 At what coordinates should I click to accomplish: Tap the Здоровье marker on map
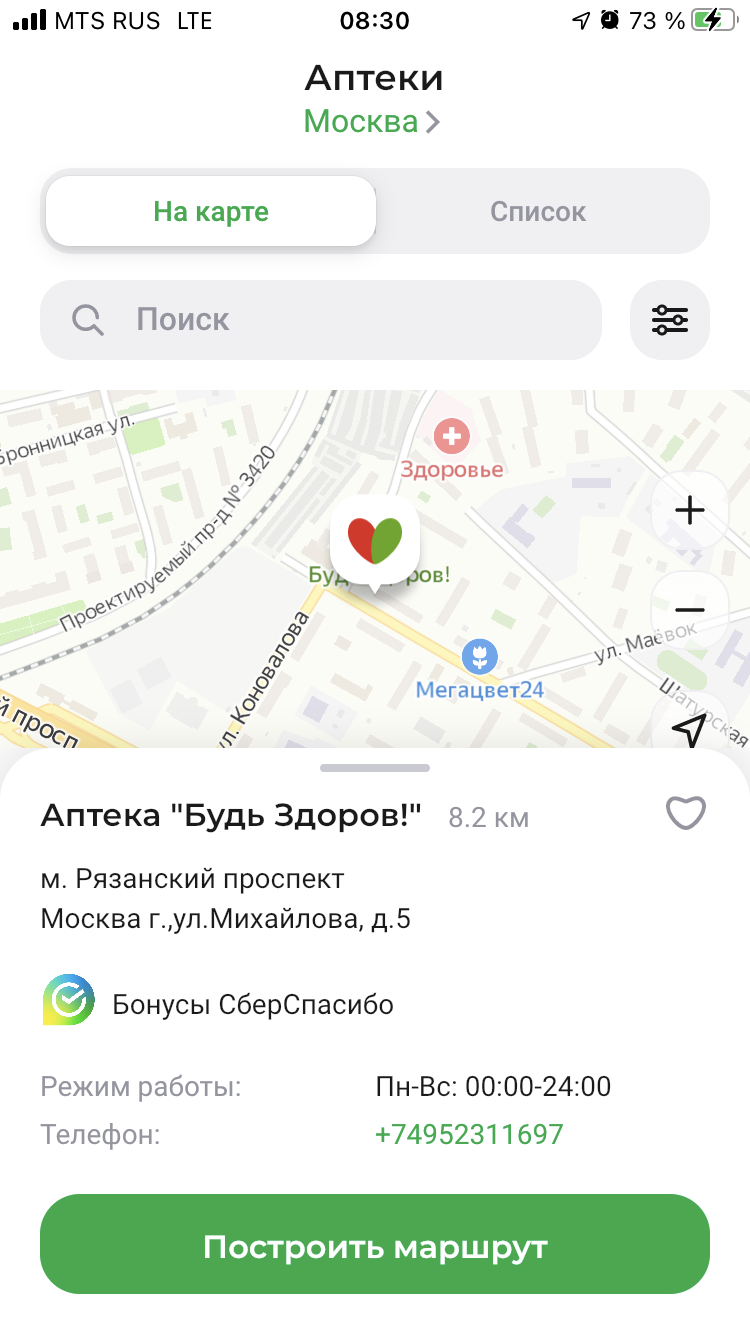pyautogui.click(x=453, y=436)
